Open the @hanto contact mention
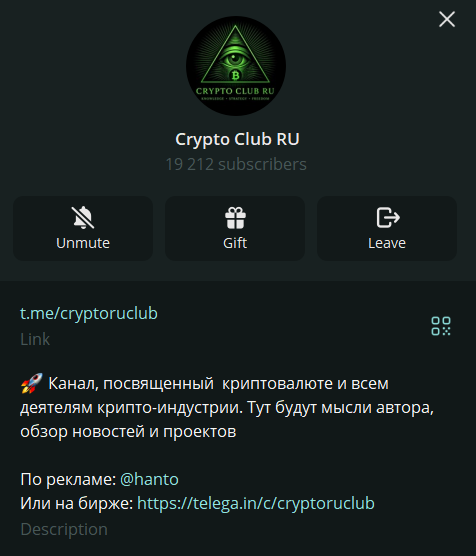 tap(149, 479)
